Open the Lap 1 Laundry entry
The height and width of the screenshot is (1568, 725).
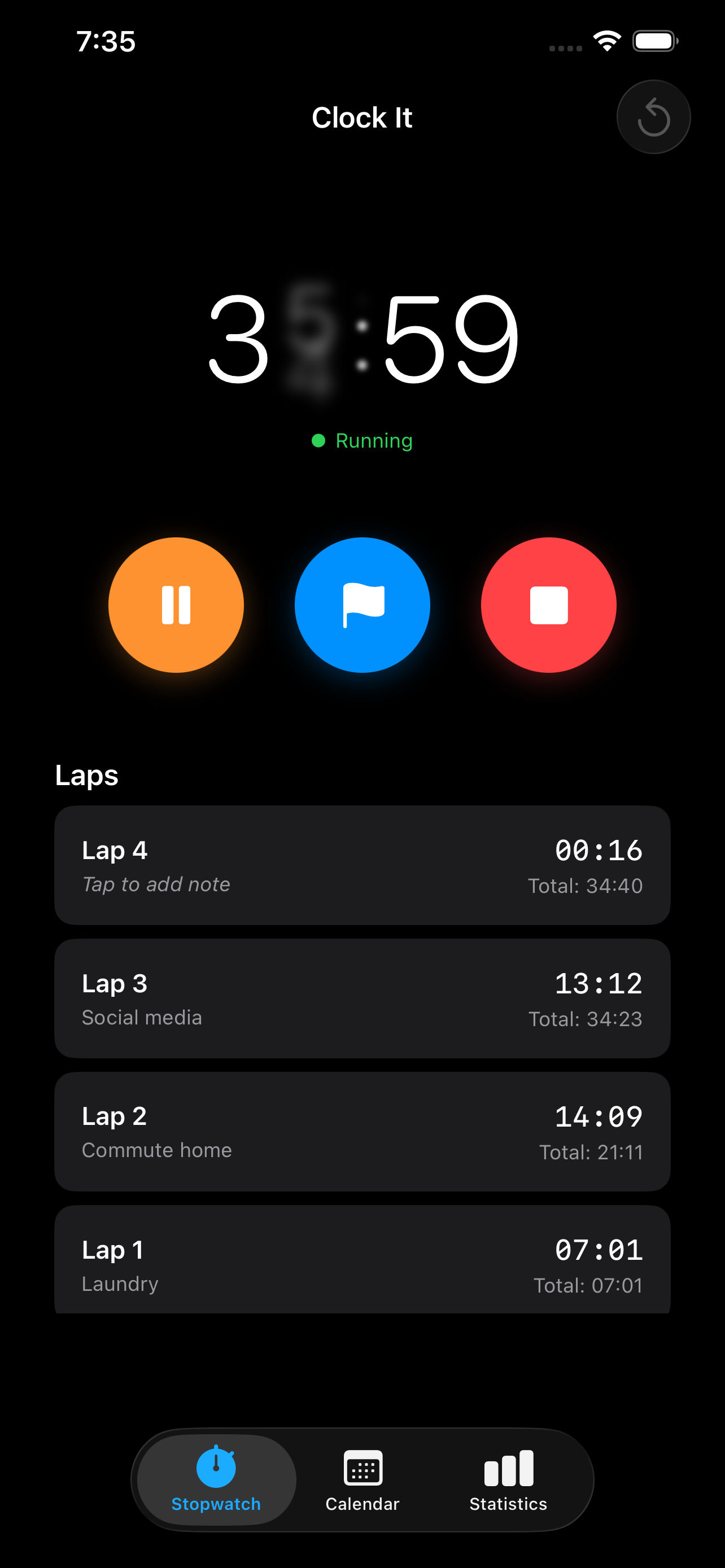click(362, 1259)
